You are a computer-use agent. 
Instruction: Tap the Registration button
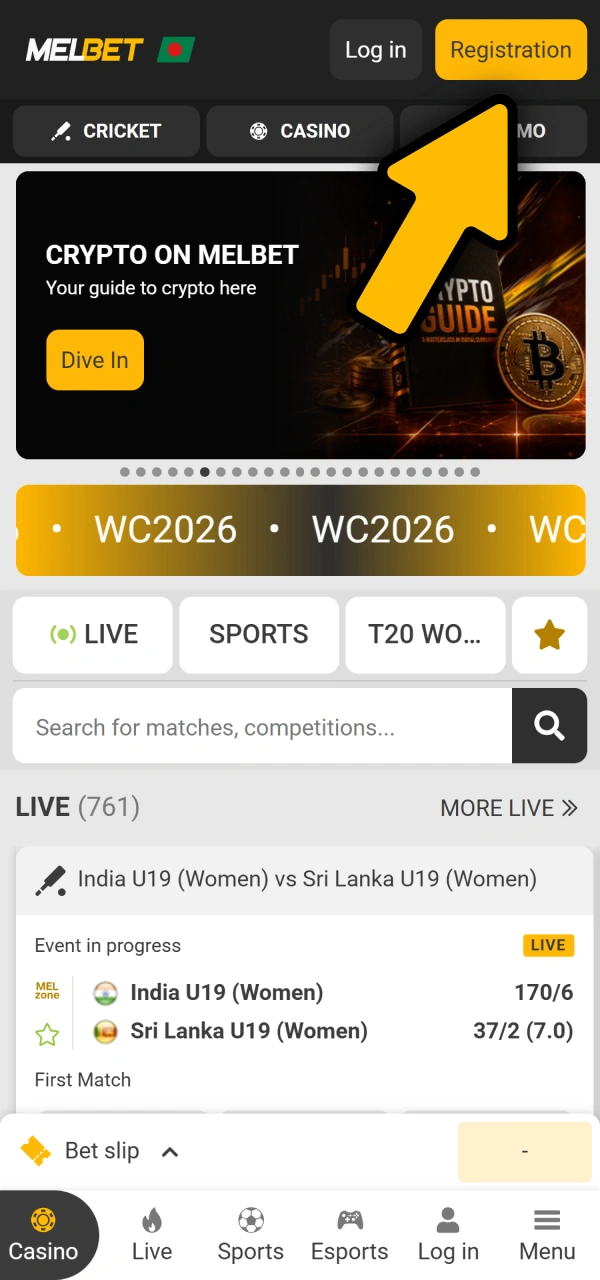coord(511,50)
